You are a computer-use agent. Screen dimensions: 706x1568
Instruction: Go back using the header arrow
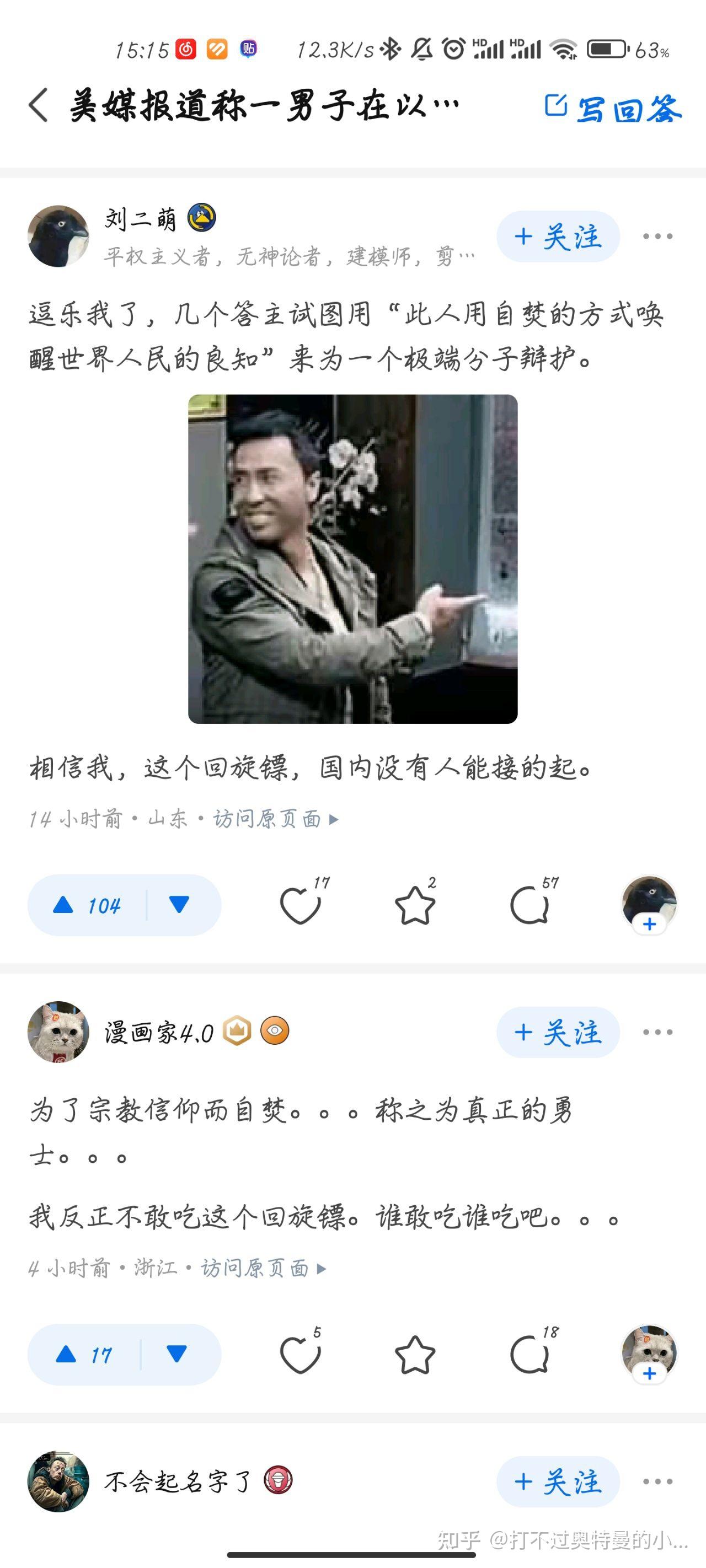pyautogui.click(x=39, y=105)
